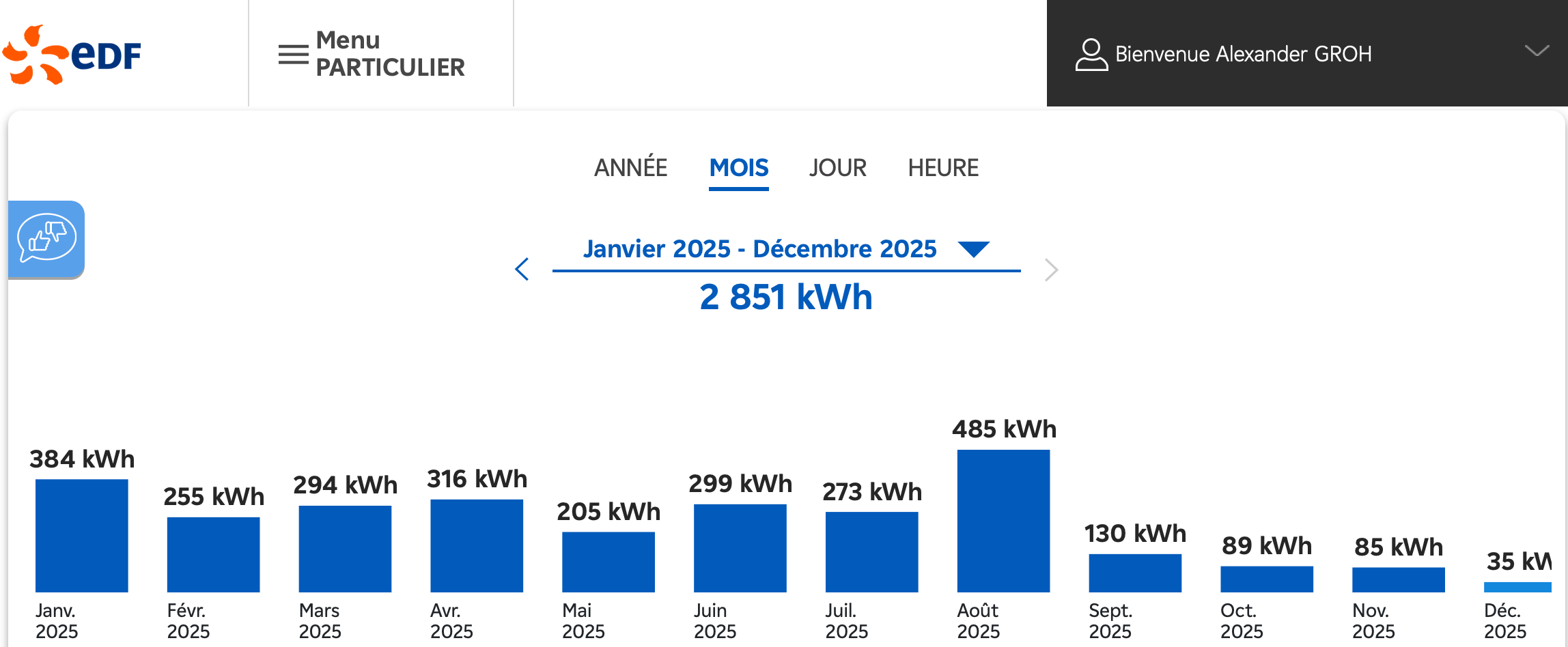Select the Mai 2025 consumption bar

(x=608, y=561)
